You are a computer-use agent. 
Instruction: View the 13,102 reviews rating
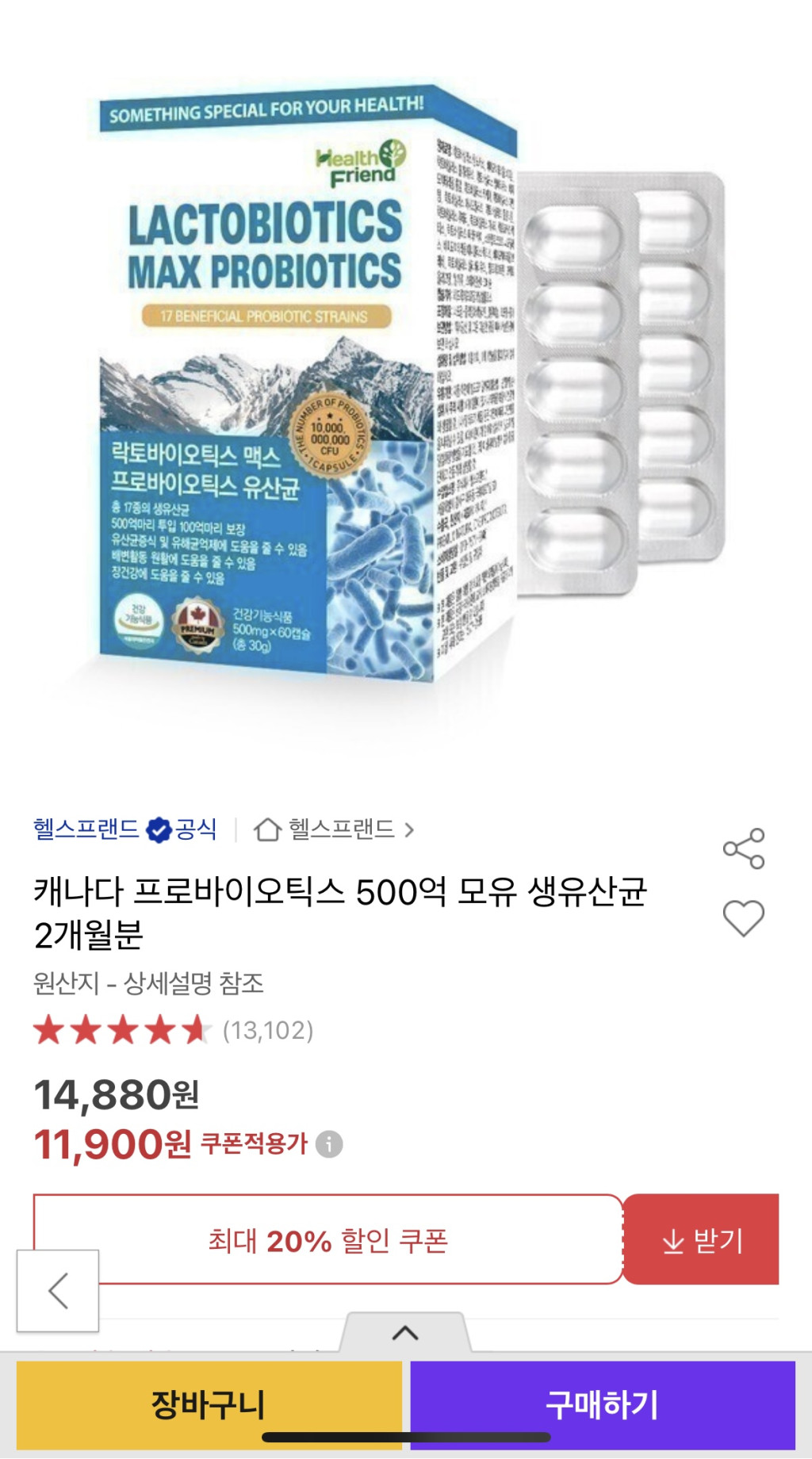click(174, 1030)
